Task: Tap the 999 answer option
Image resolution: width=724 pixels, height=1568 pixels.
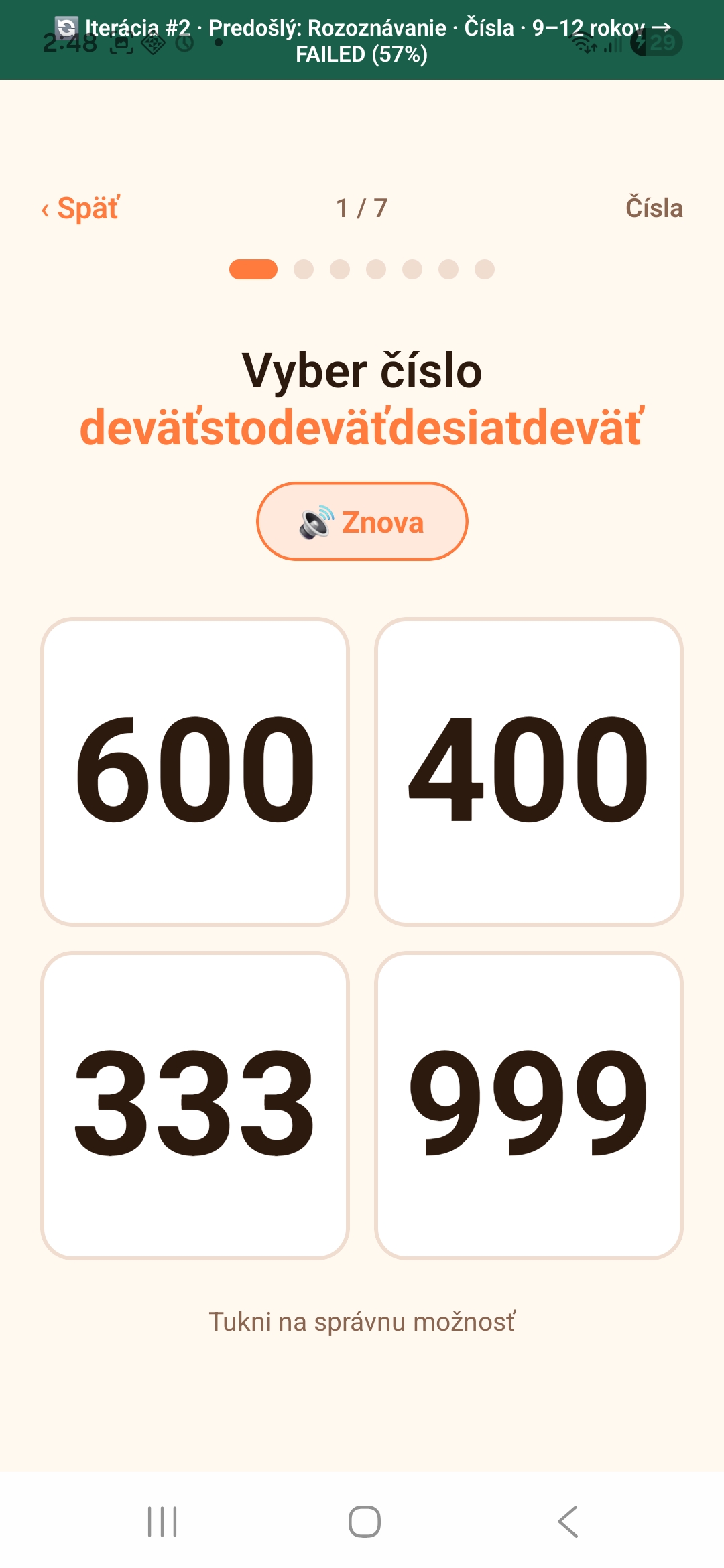Action: [529, 1106]
